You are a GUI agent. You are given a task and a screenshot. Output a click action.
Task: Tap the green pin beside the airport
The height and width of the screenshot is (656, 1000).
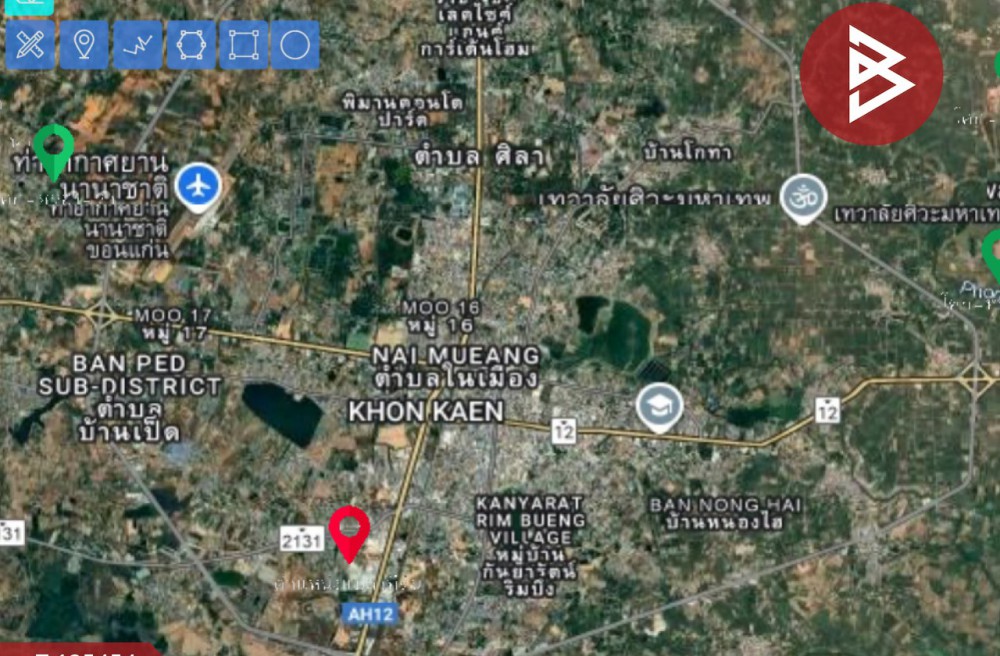pos(53,149)
